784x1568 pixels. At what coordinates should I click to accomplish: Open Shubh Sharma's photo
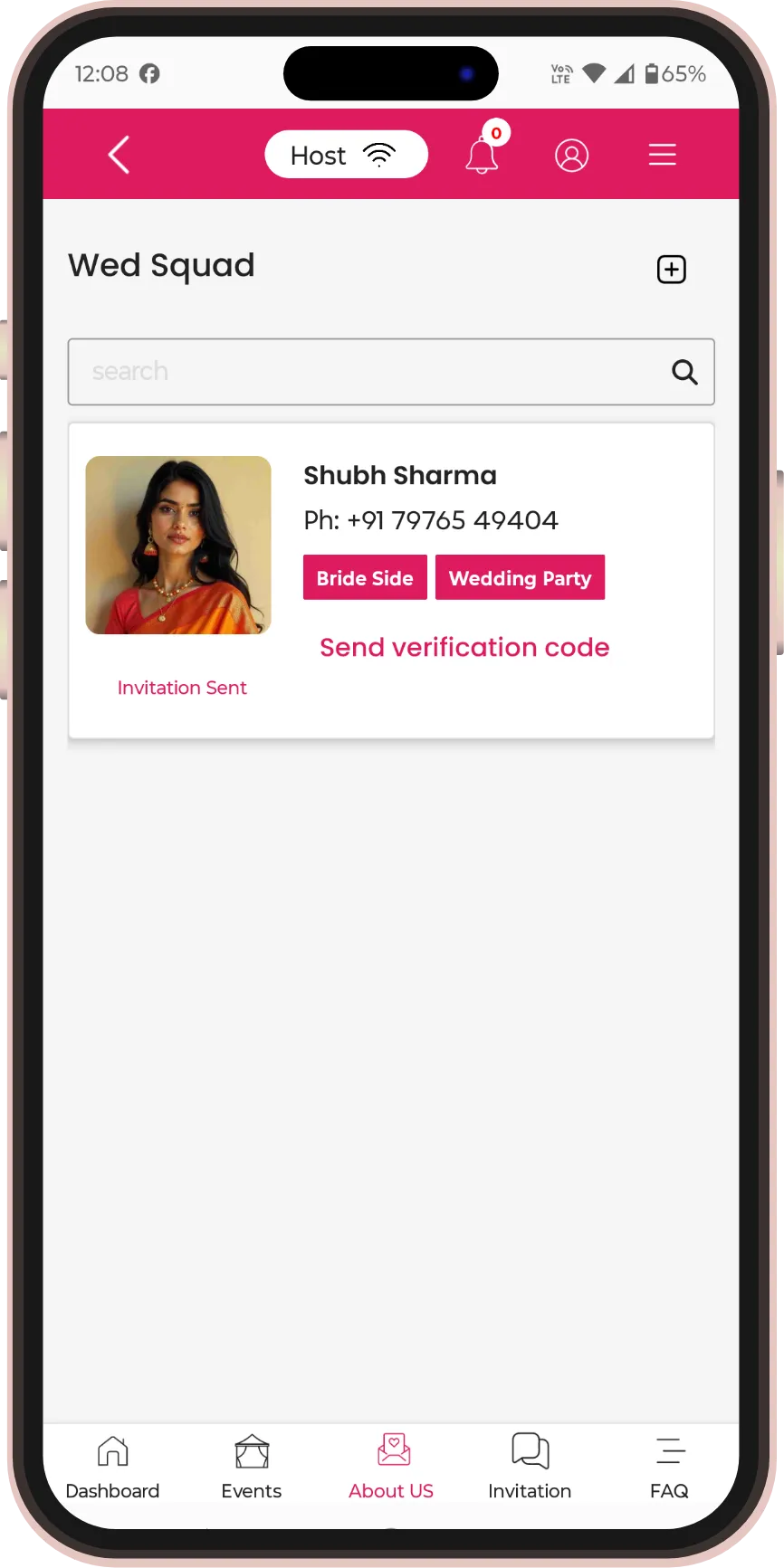point(178,545)
